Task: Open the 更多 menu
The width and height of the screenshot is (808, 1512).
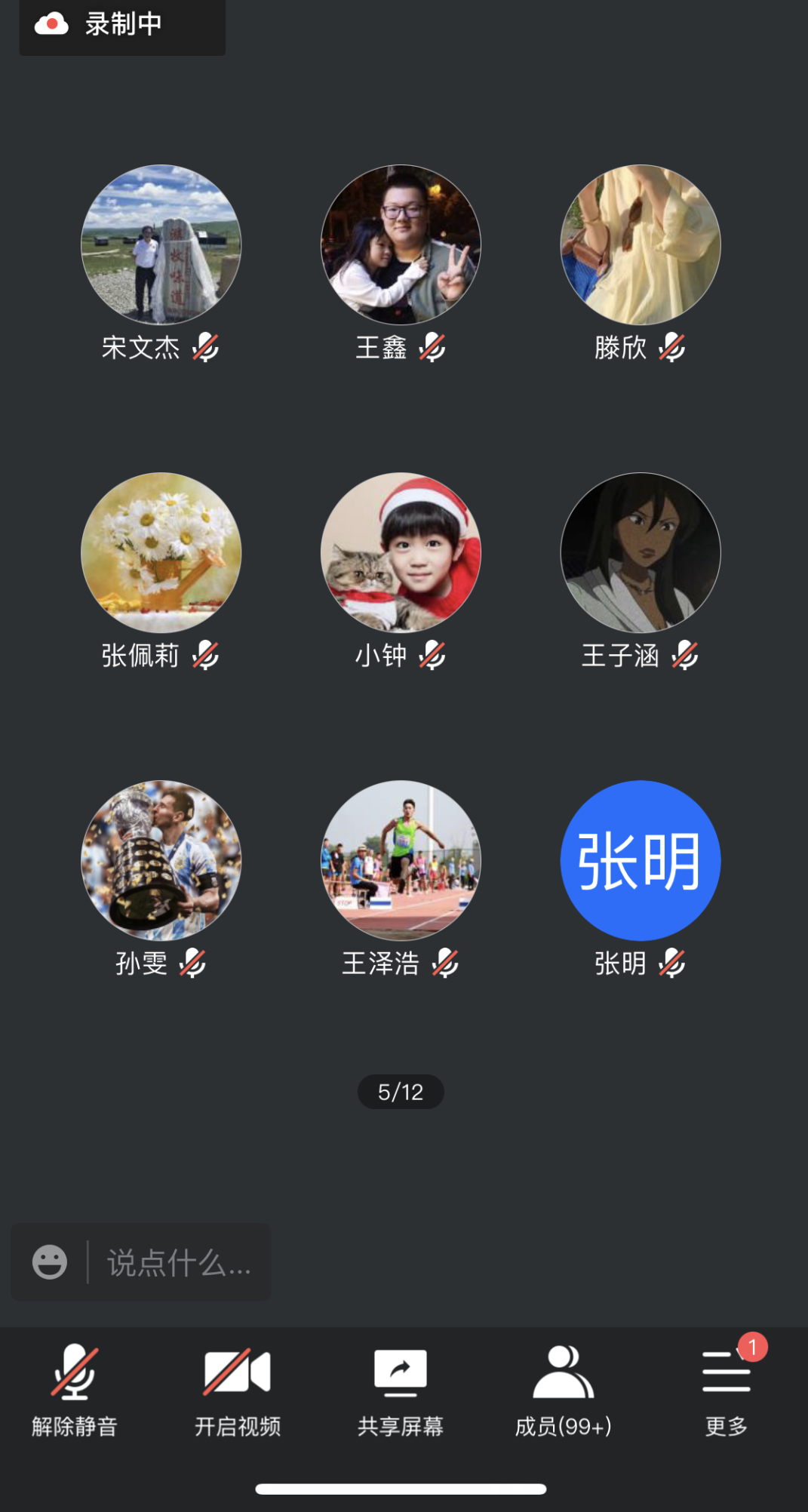Action: (727, 1390)
